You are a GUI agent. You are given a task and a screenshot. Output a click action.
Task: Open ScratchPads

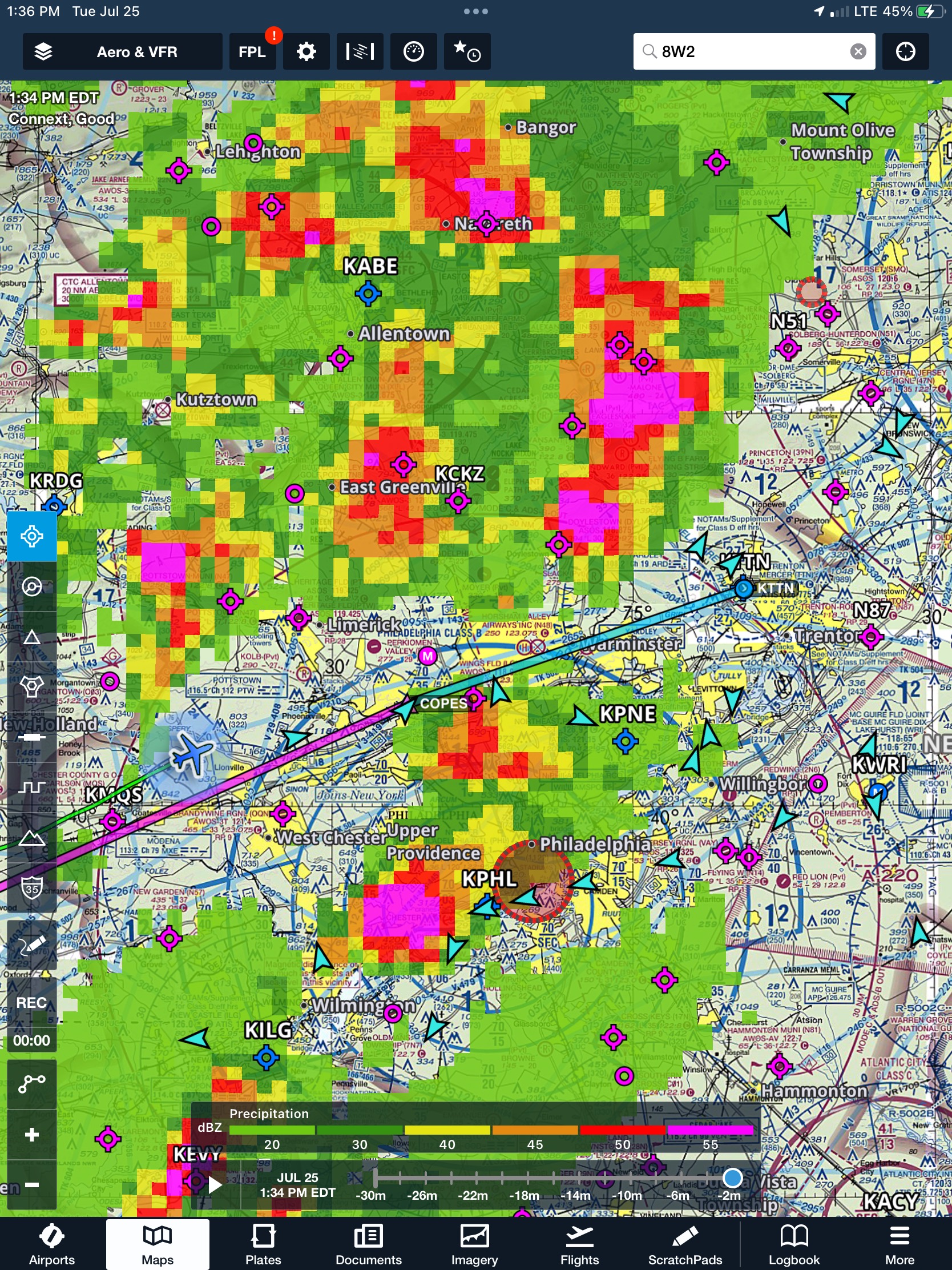click(x=685, y=1245)
